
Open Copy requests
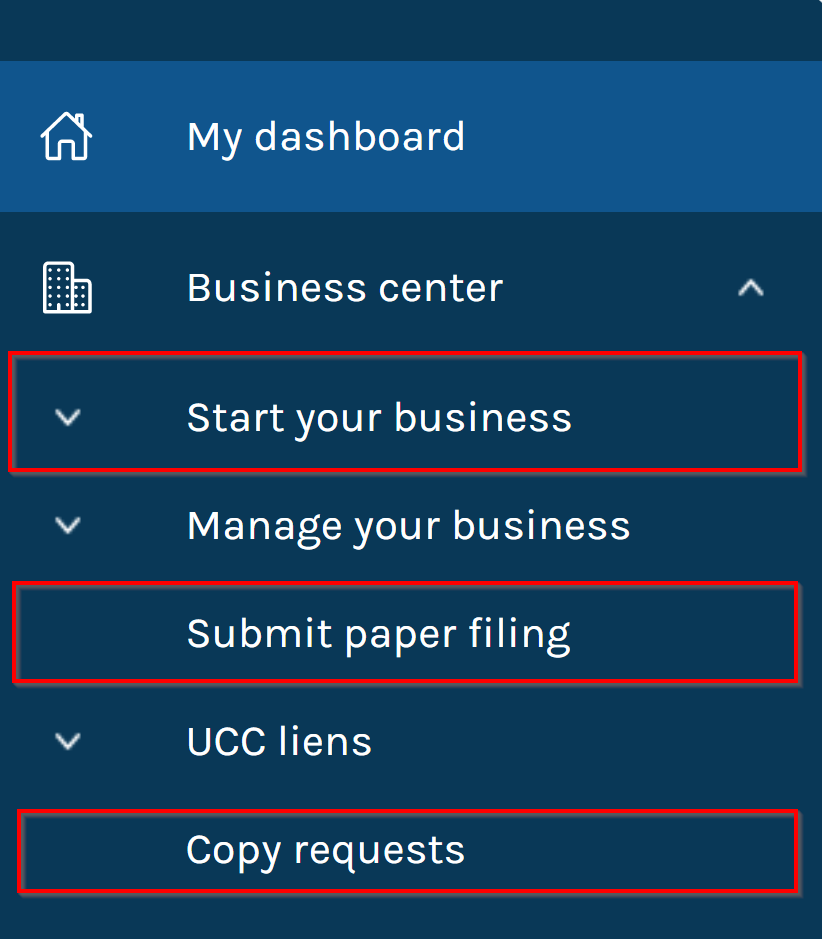[325, 850]
